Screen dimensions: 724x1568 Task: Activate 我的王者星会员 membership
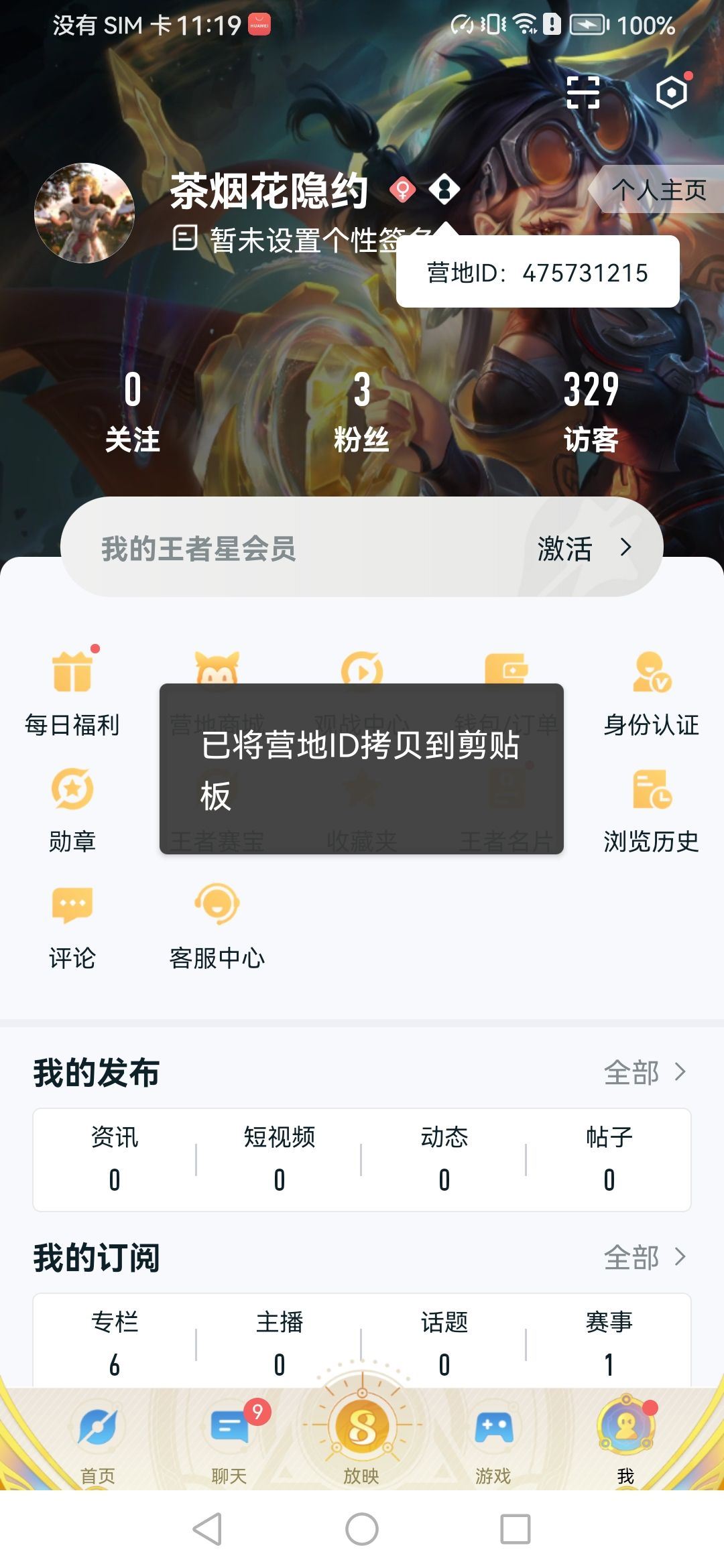click(x=583, y=548)
